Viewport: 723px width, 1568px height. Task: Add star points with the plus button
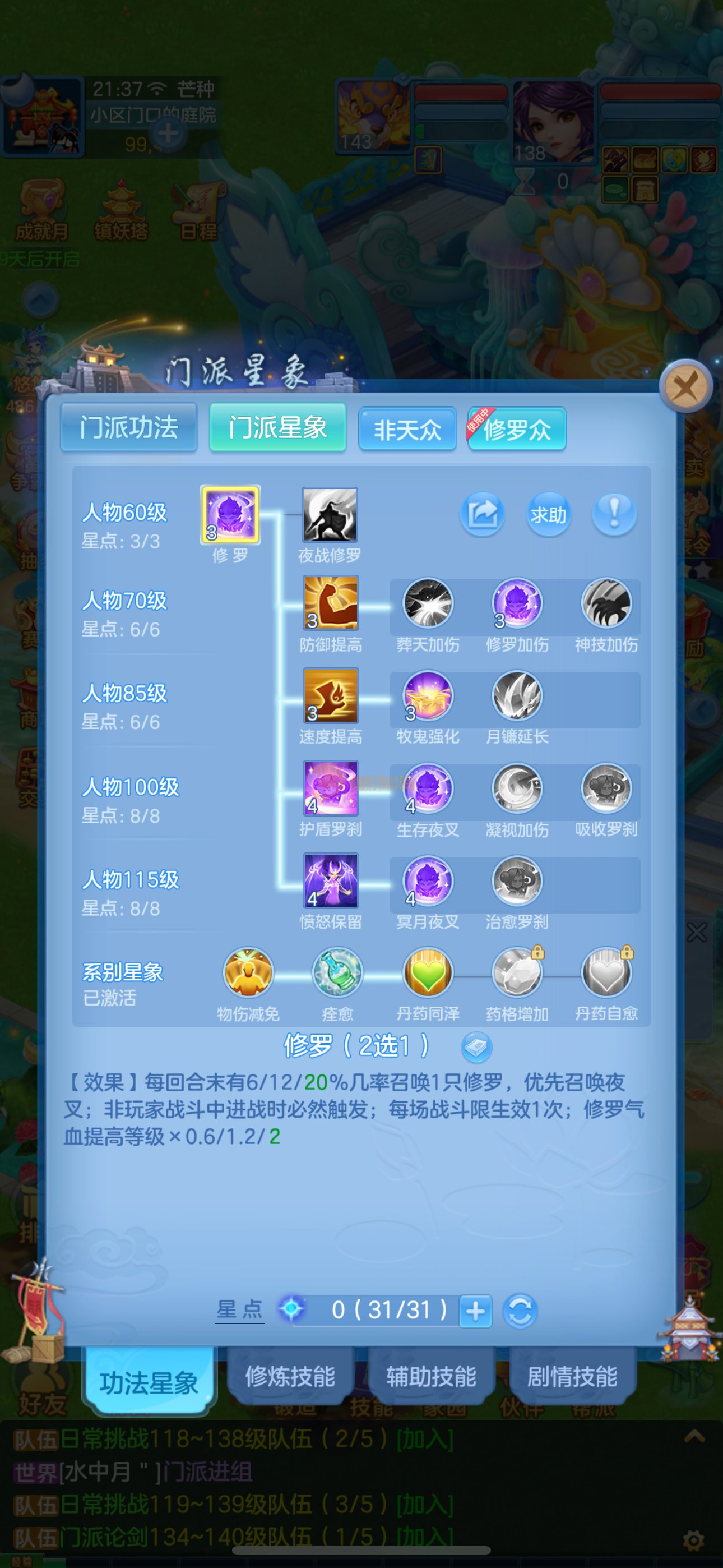(475, 1311)
